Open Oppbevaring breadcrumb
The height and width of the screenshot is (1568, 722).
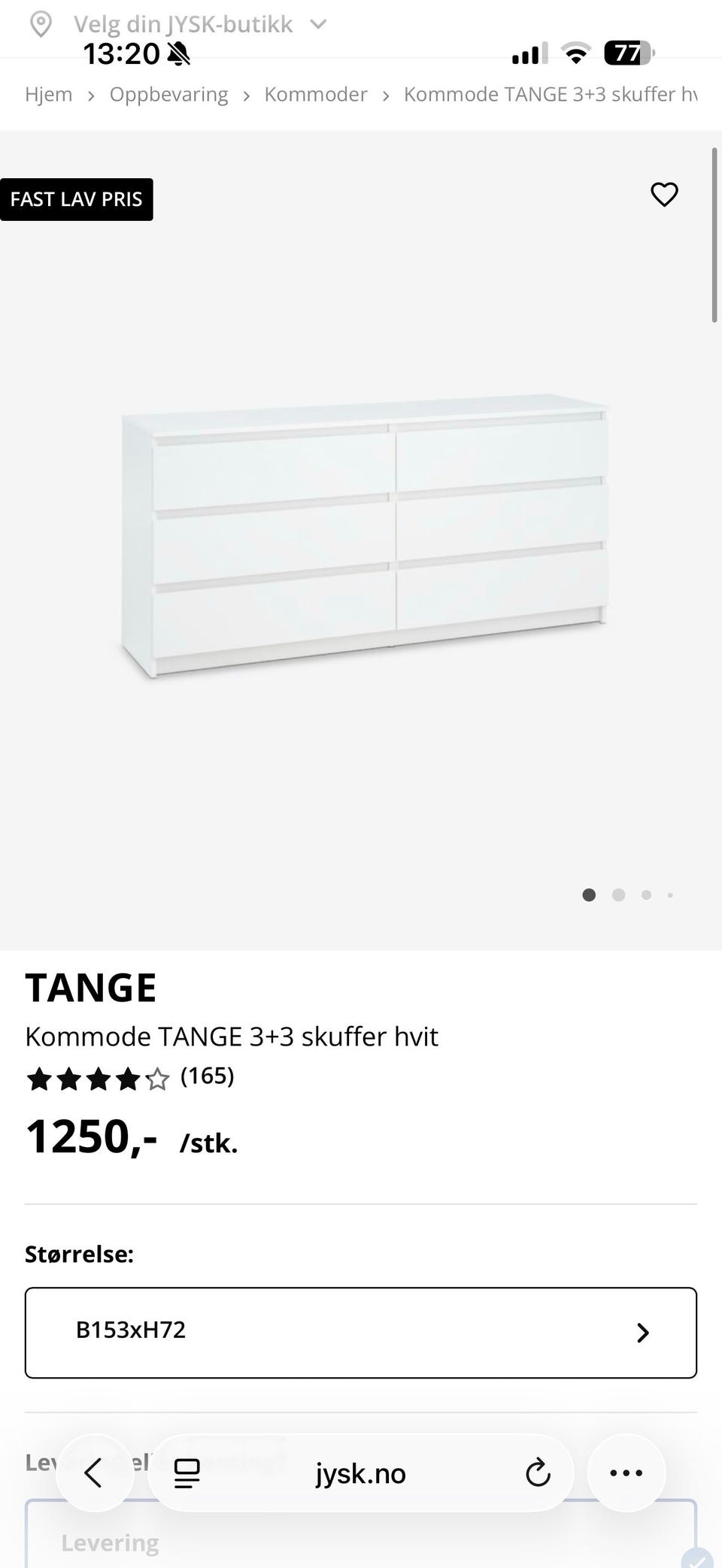tap(168, 95)
